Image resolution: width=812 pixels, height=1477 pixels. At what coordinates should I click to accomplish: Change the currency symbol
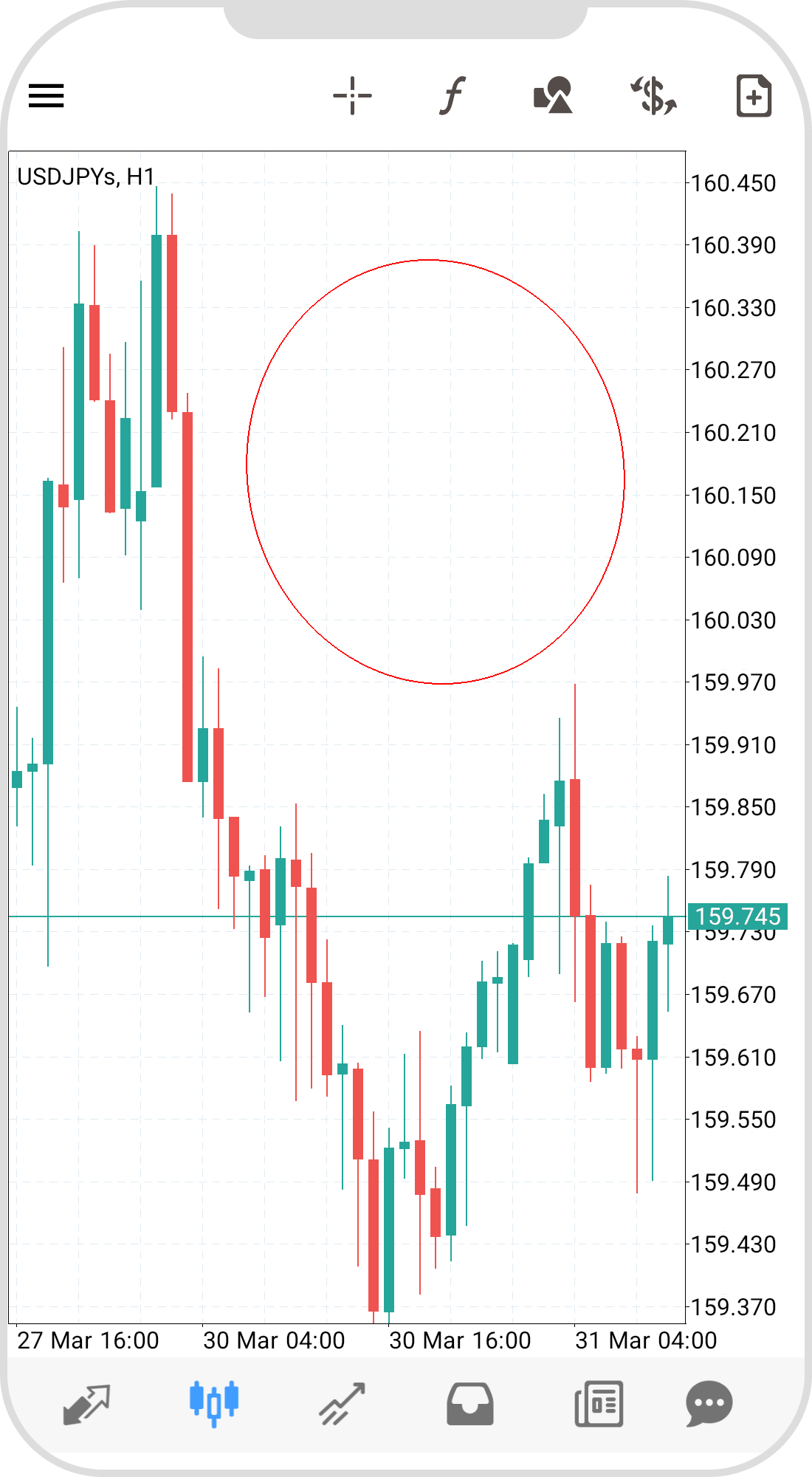point(654,95)
